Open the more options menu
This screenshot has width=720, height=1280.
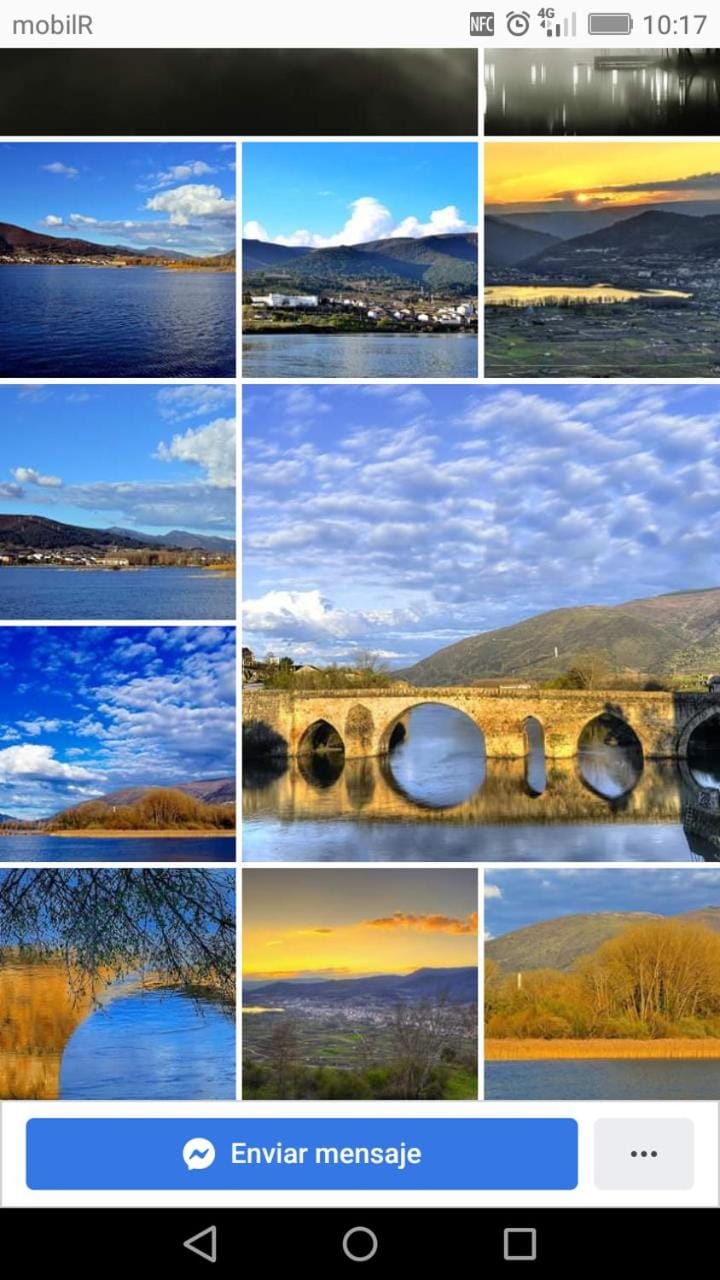(643, 1153)
